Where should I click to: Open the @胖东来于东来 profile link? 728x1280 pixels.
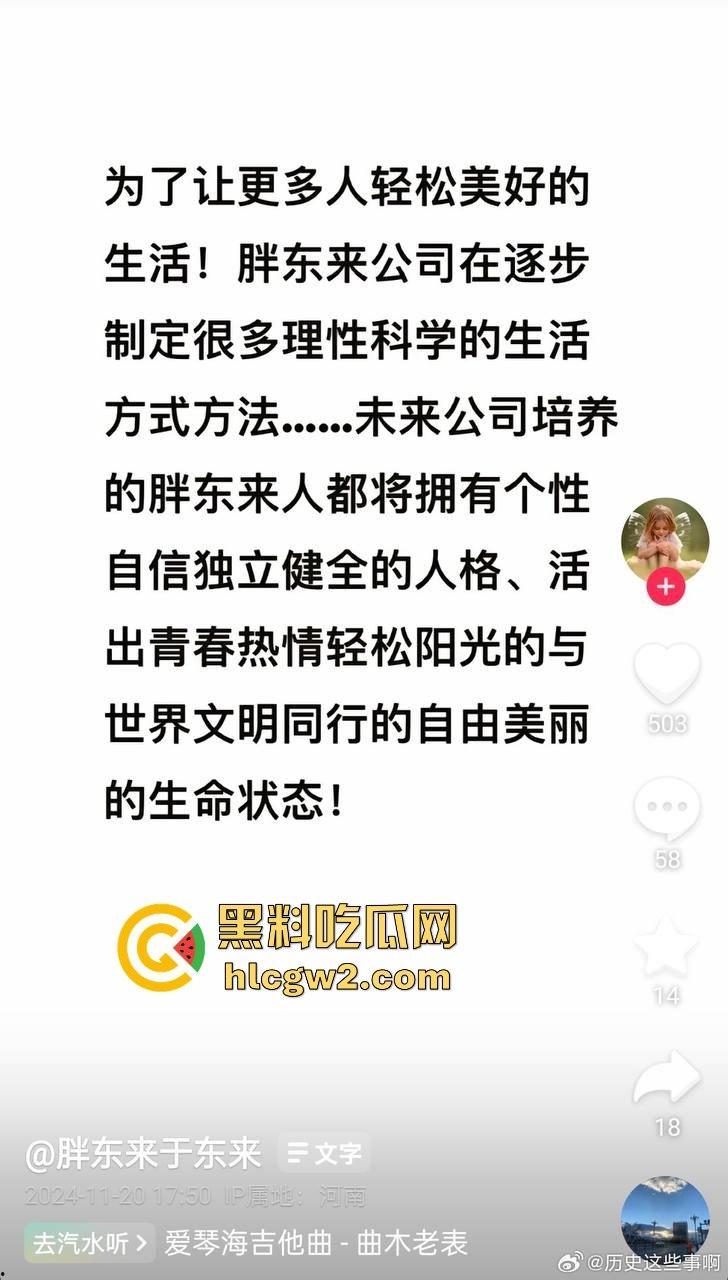point(143,1153)
